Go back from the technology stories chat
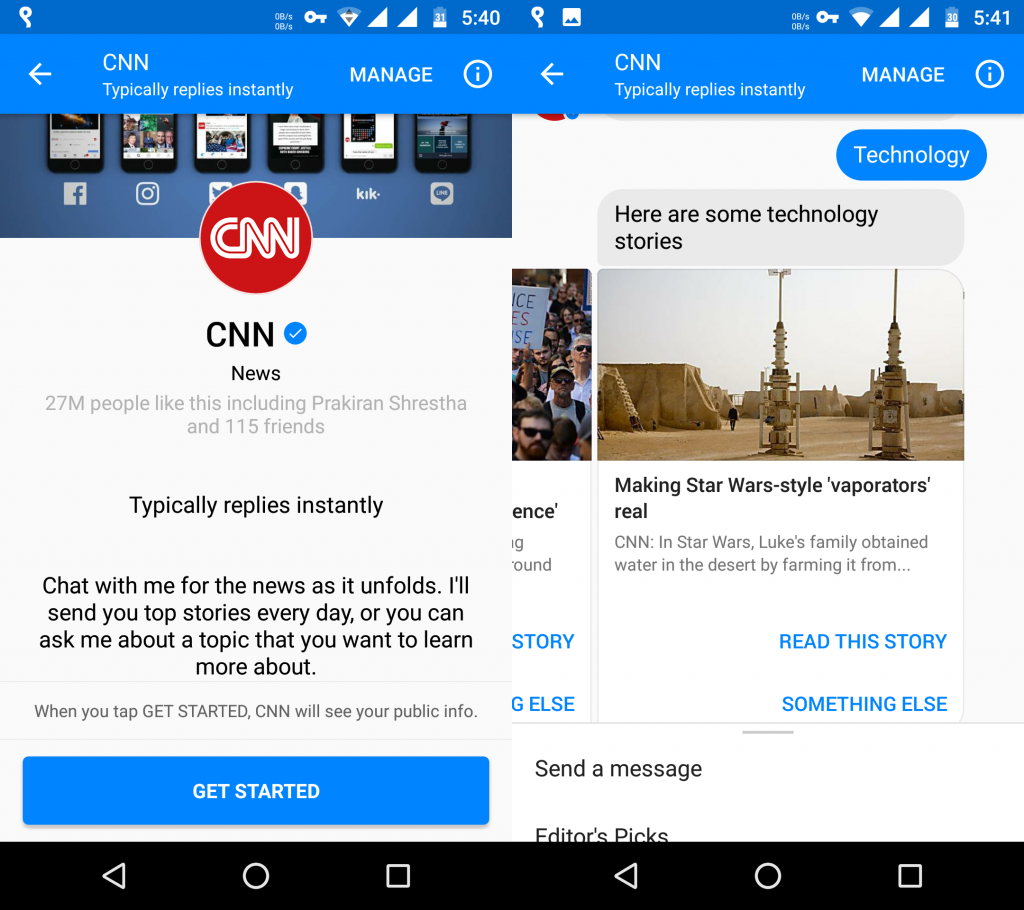This screenshot has height=910, width=1024. 552,74
